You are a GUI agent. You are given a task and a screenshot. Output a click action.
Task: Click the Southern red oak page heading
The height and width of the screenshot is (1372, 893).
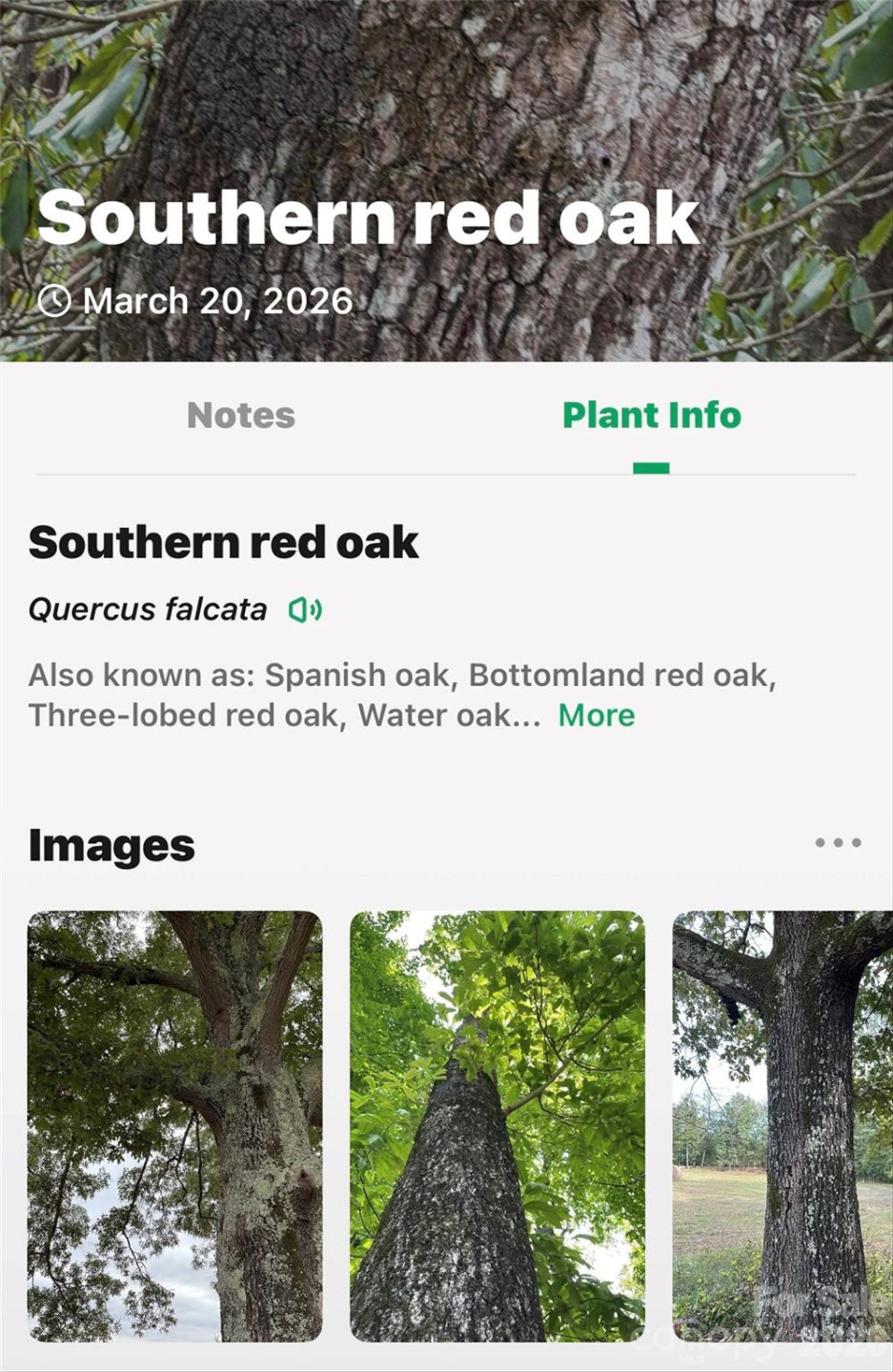(224, 541)
